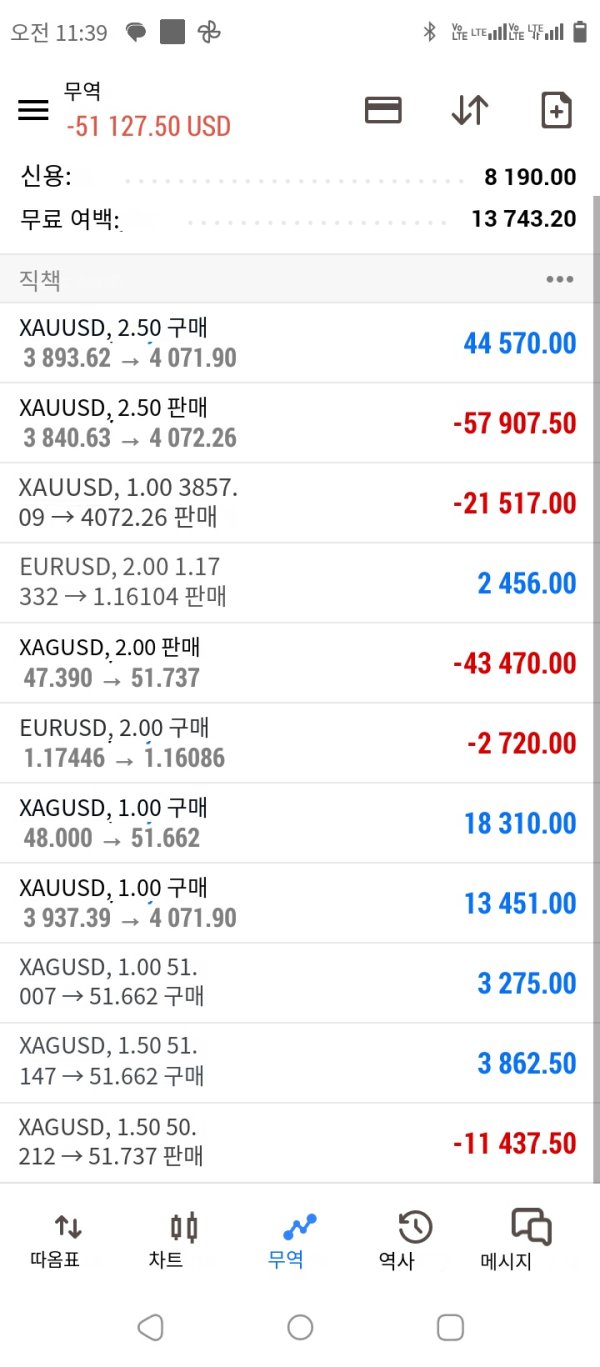The image size is (600, 1367).
Task: Open the 메시지 tab
Action: [x=531, y=1240]
